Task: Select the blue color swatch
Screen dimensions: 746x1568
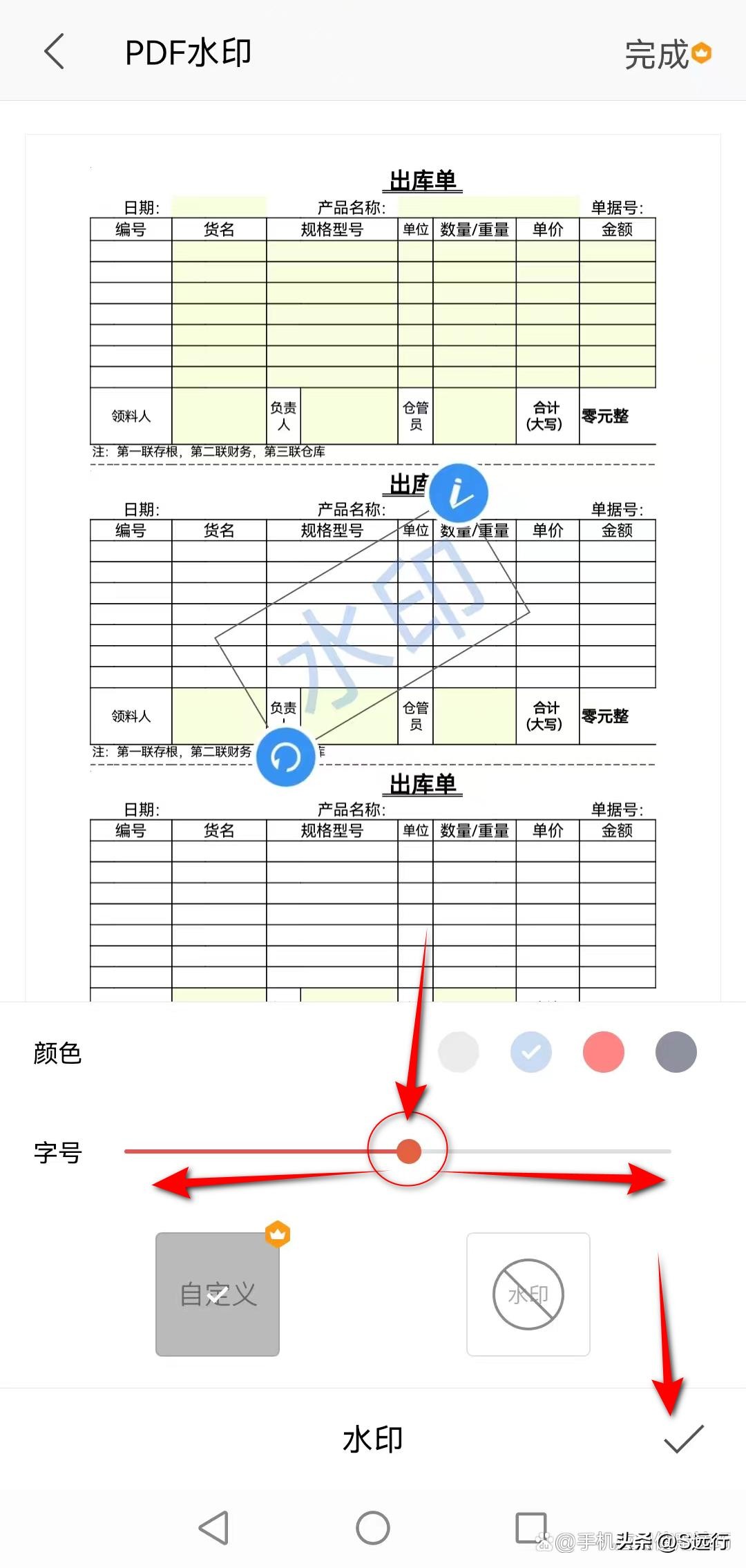Action: point(531,1052)
